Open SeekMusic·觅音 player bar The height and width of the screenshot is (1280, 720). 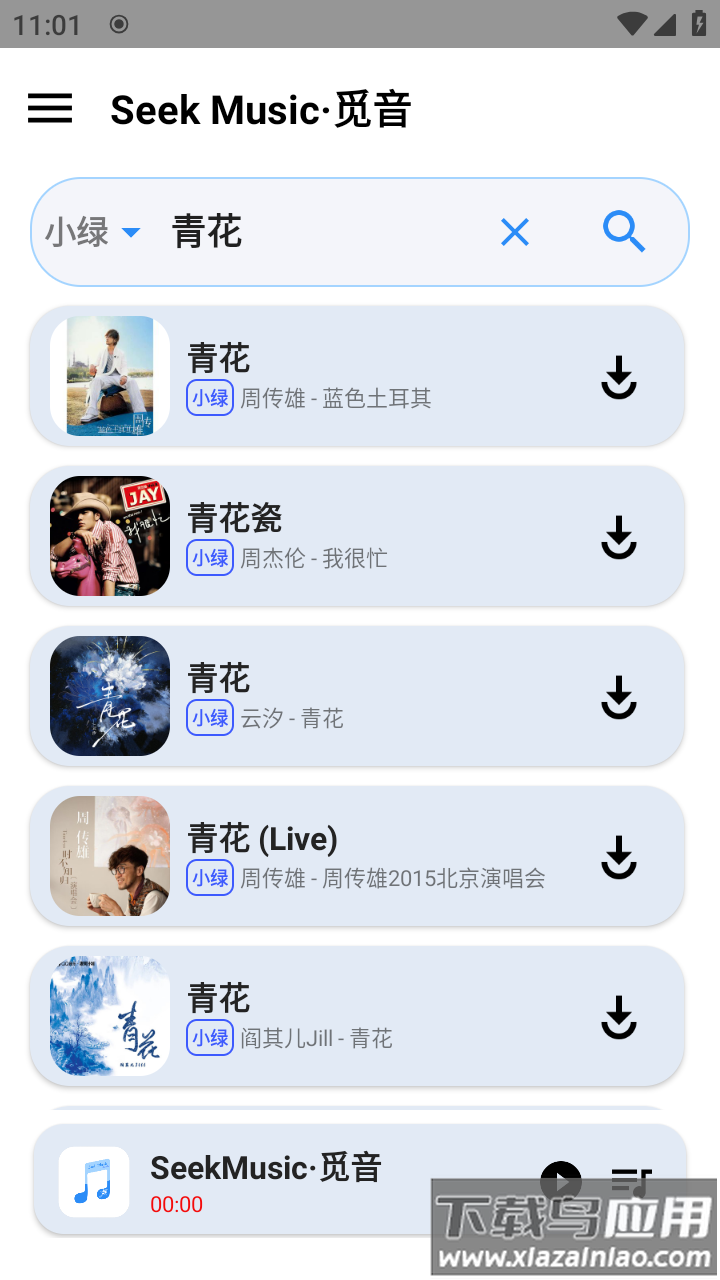pos(266,1166)
